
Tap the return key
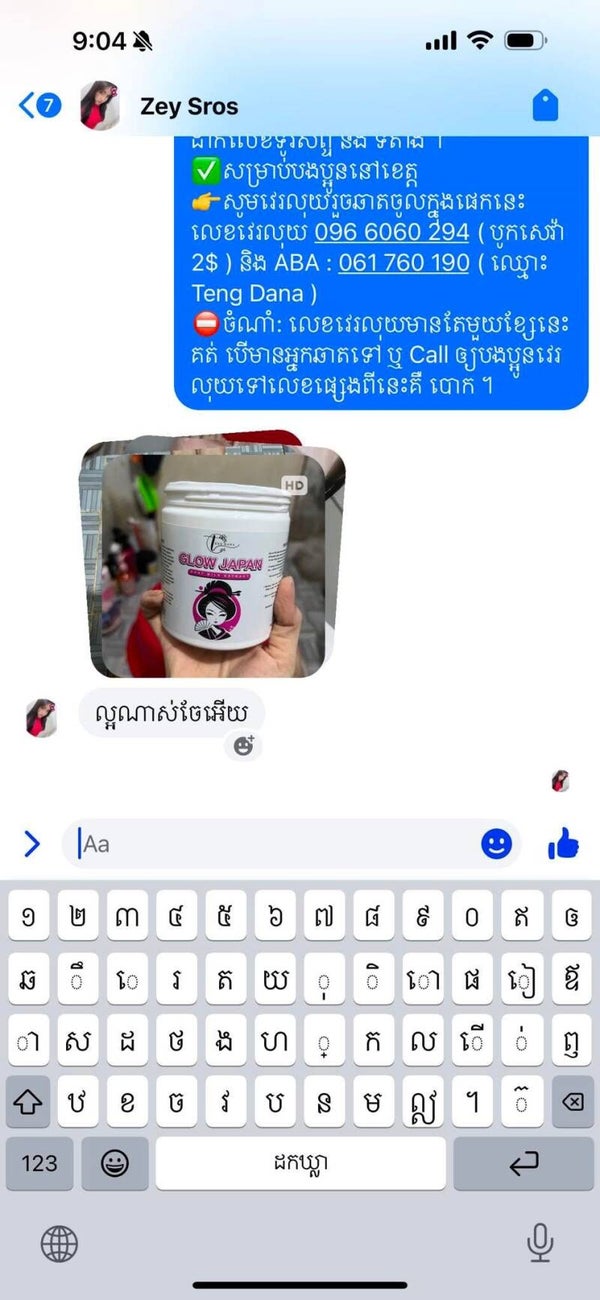click(x=523, y=1163)
